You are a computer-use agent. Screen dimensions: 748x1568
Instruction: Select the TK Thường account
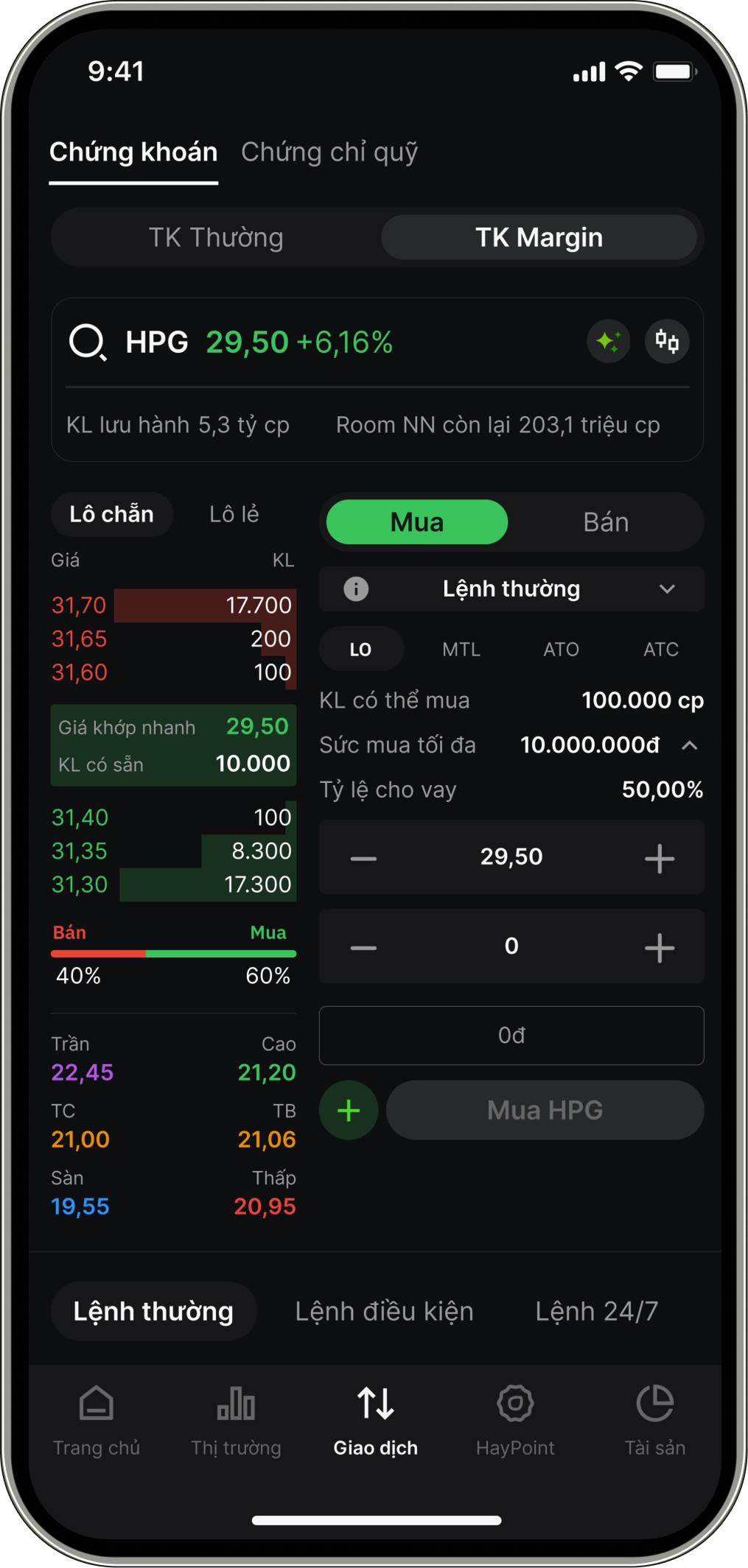coord(217,238)
